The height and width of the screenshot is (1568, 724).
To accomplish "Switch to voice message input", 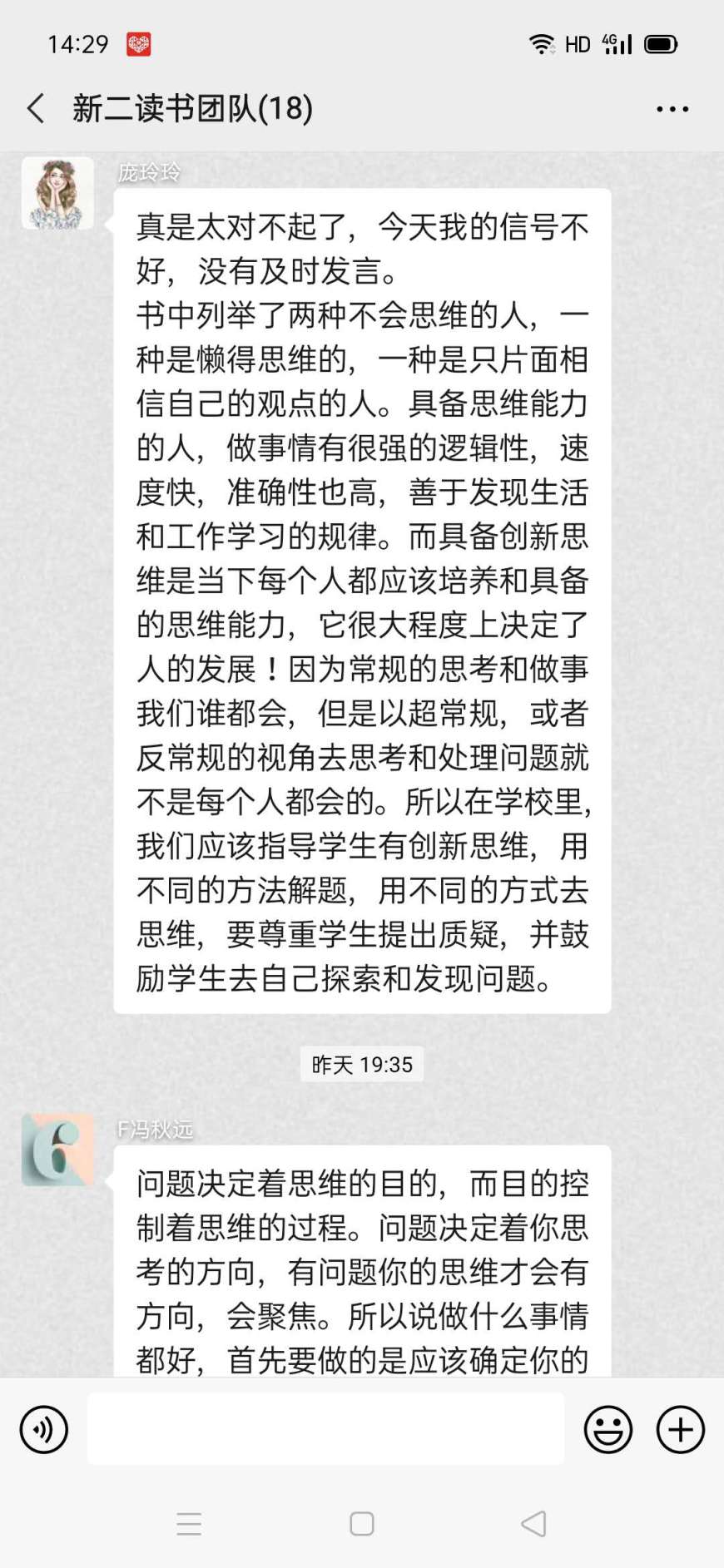I will [x=43, y=1429].
